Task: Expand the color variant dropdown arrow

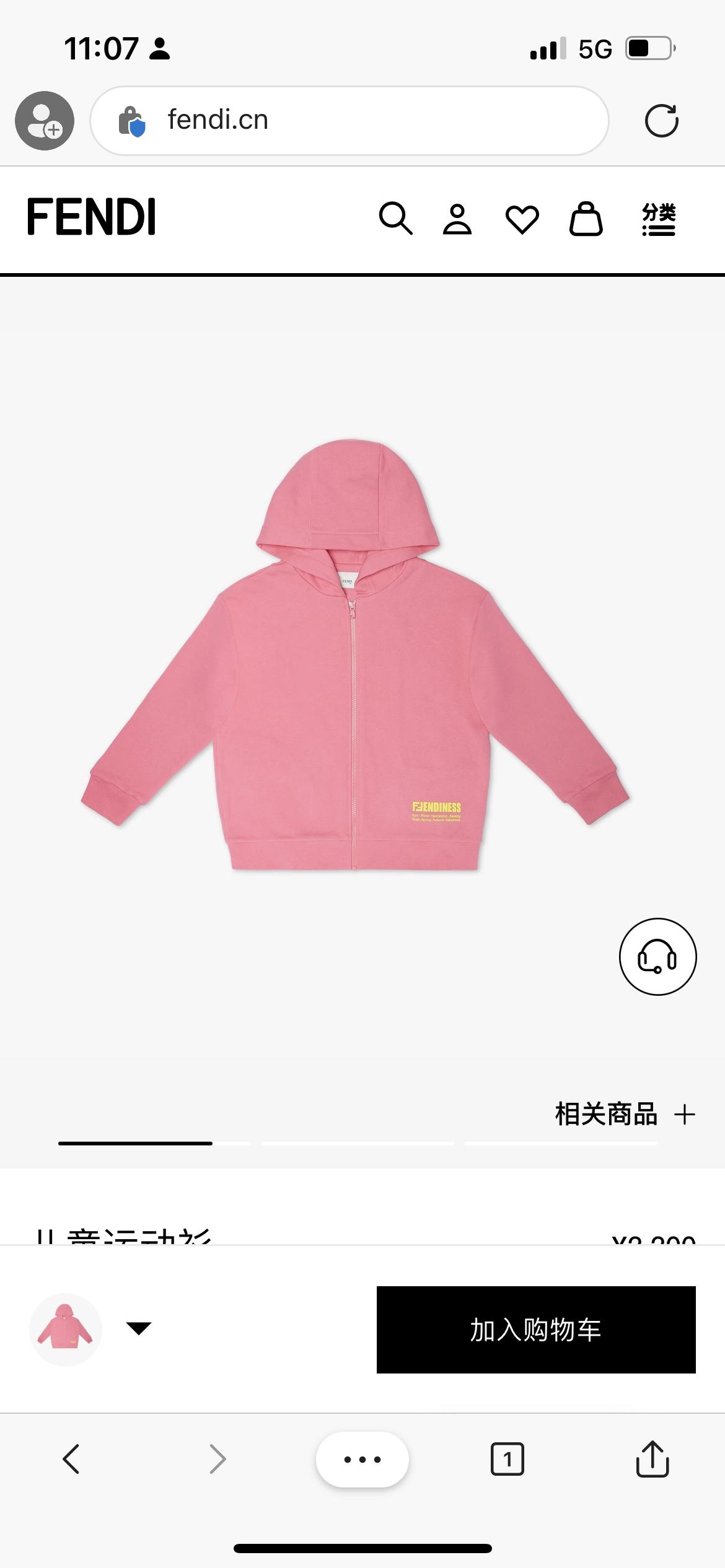Action: point(139,1328)
